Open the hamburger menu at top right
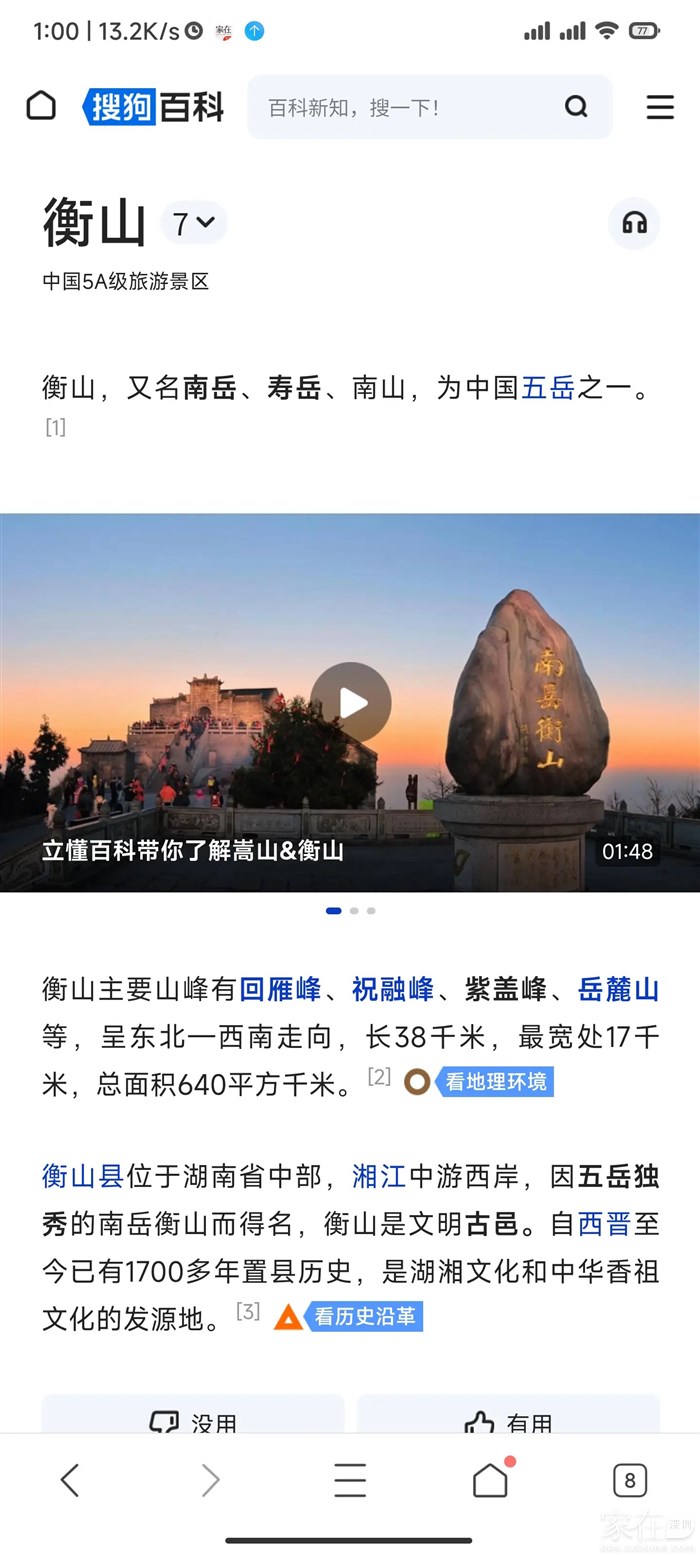Image resolution: width=700 pixels, height=1555 pixels. tap(660, 107)
